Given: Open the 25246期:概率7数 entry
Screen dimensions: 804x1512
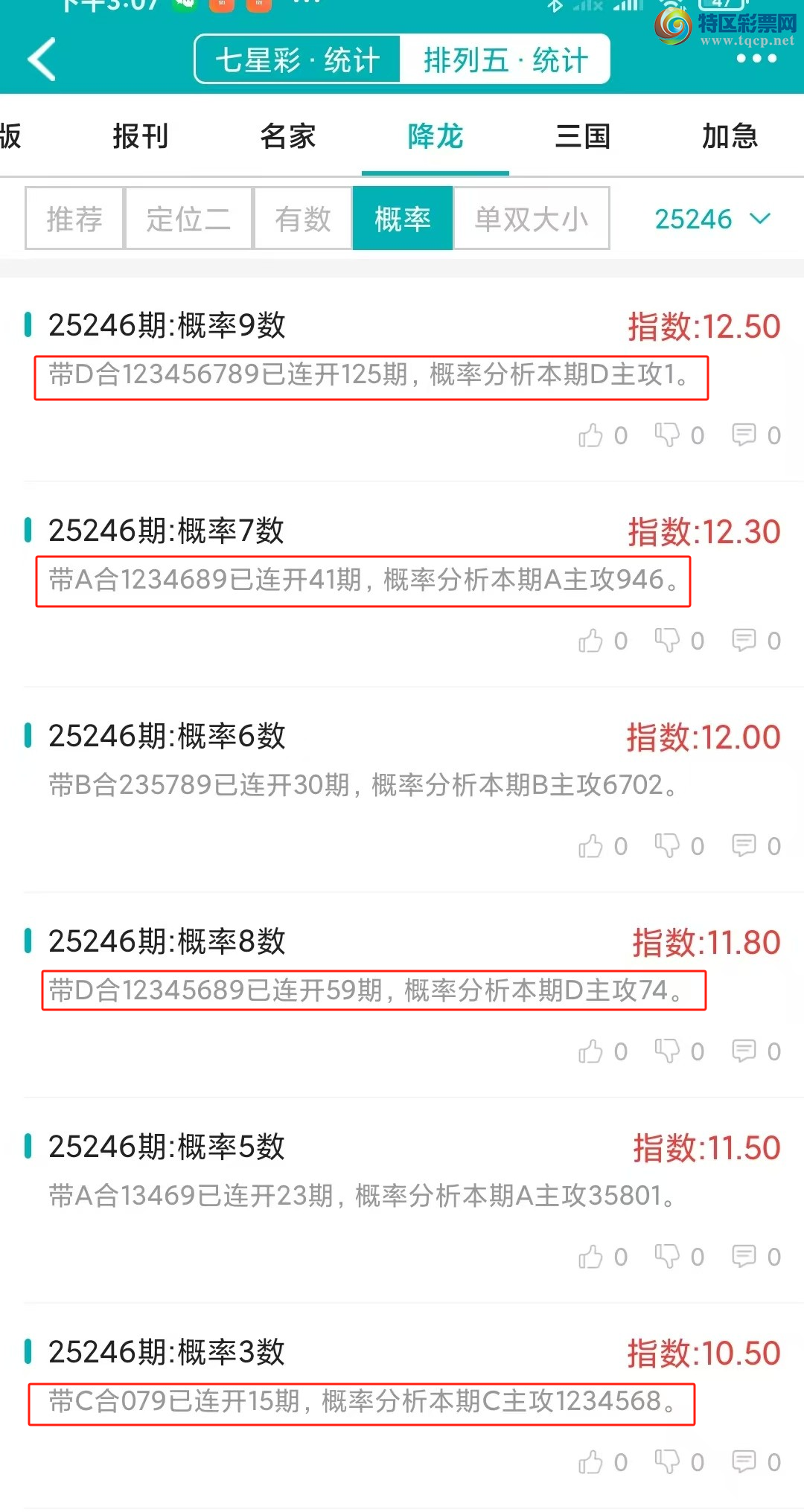Looking at the screenshot, I should pyautogui.click(x=166, y=531).
